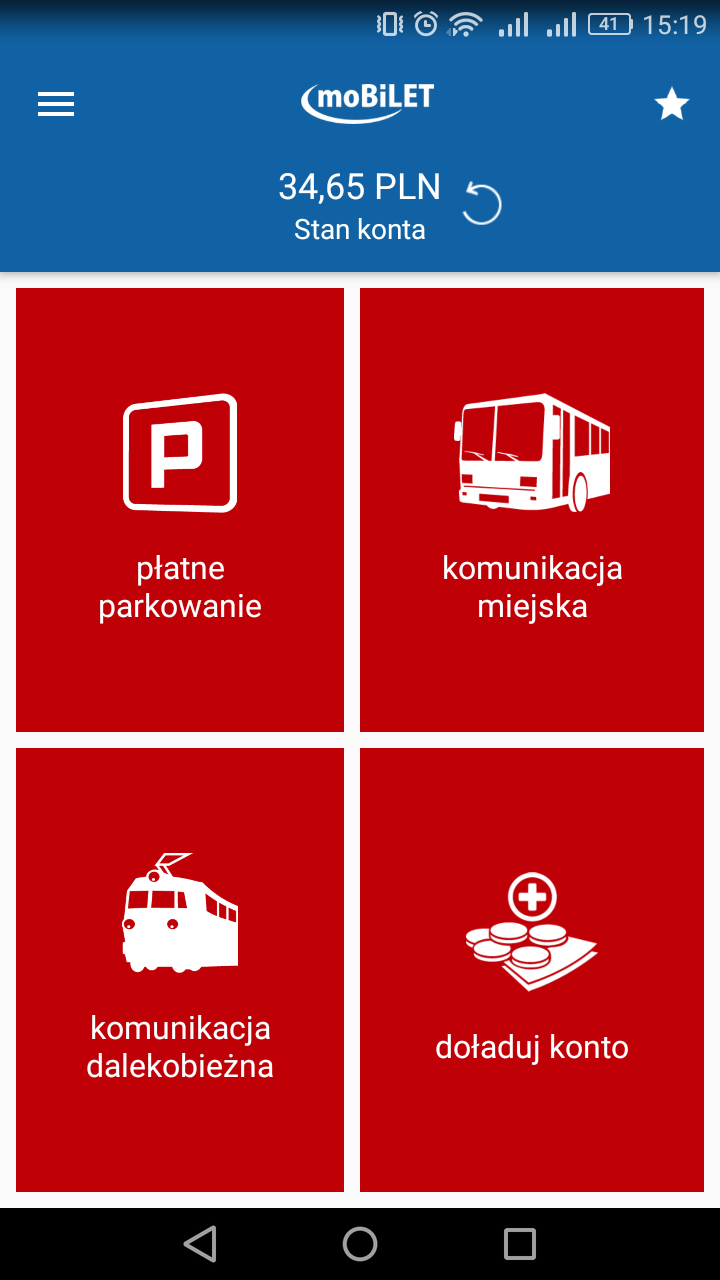This screenshot has width=720, height=1280.
Task: Open the płatne parkowanie tile
Action: pyautogui.click(x=180, y=510)
